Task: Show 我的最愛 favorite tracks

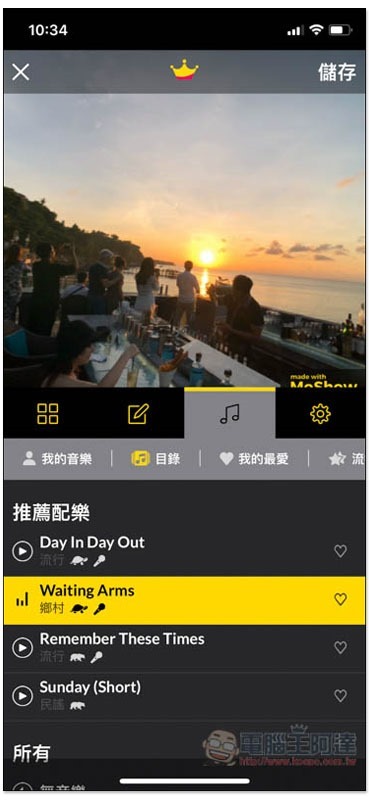Action: click(254, 459)
